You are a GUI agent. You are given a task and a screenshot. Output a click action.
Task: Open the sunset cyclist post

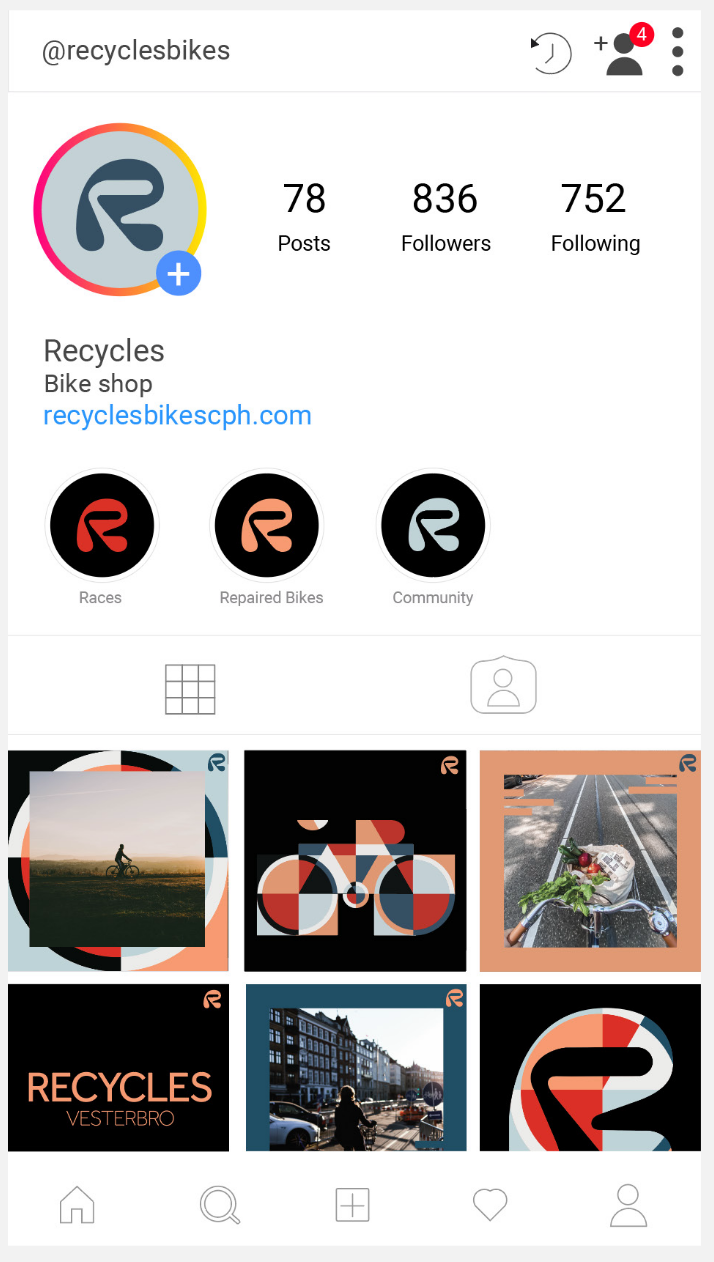pyautogui.click(x=118, y=860)
